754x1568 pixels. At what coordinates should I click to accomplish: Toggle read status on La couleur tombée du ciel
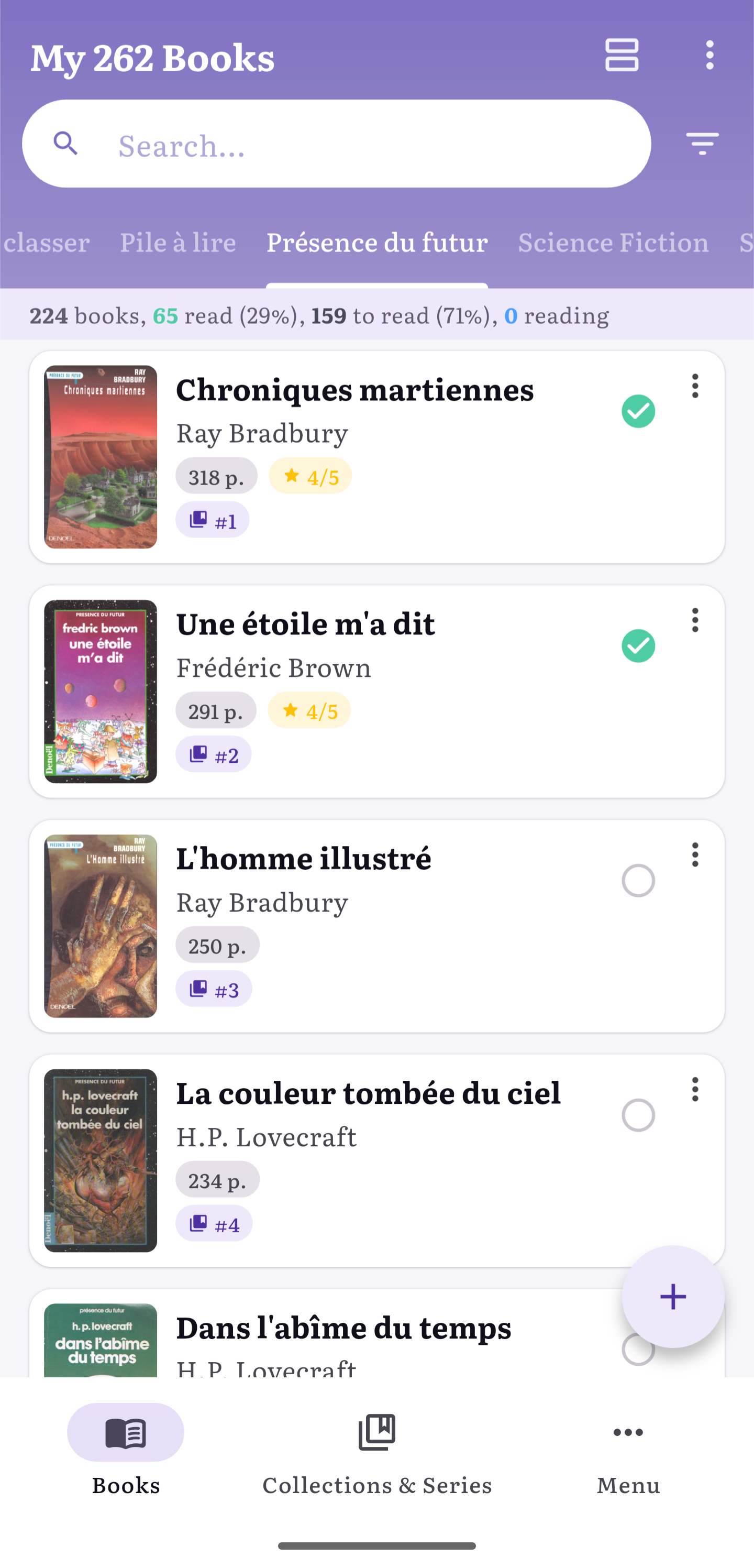[x=638, y=1116]
